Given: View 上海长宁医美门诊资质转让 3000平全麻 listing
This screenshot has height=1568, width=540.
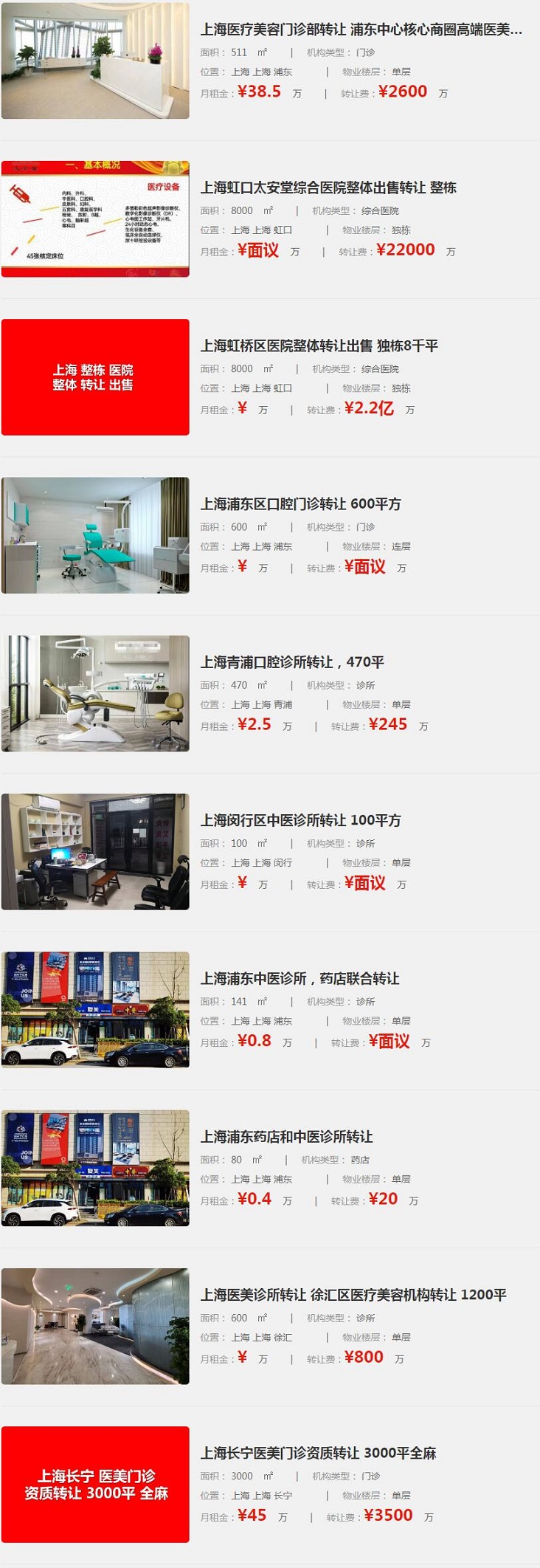Looking at the screenshot, I should [x=318, y=1453].
